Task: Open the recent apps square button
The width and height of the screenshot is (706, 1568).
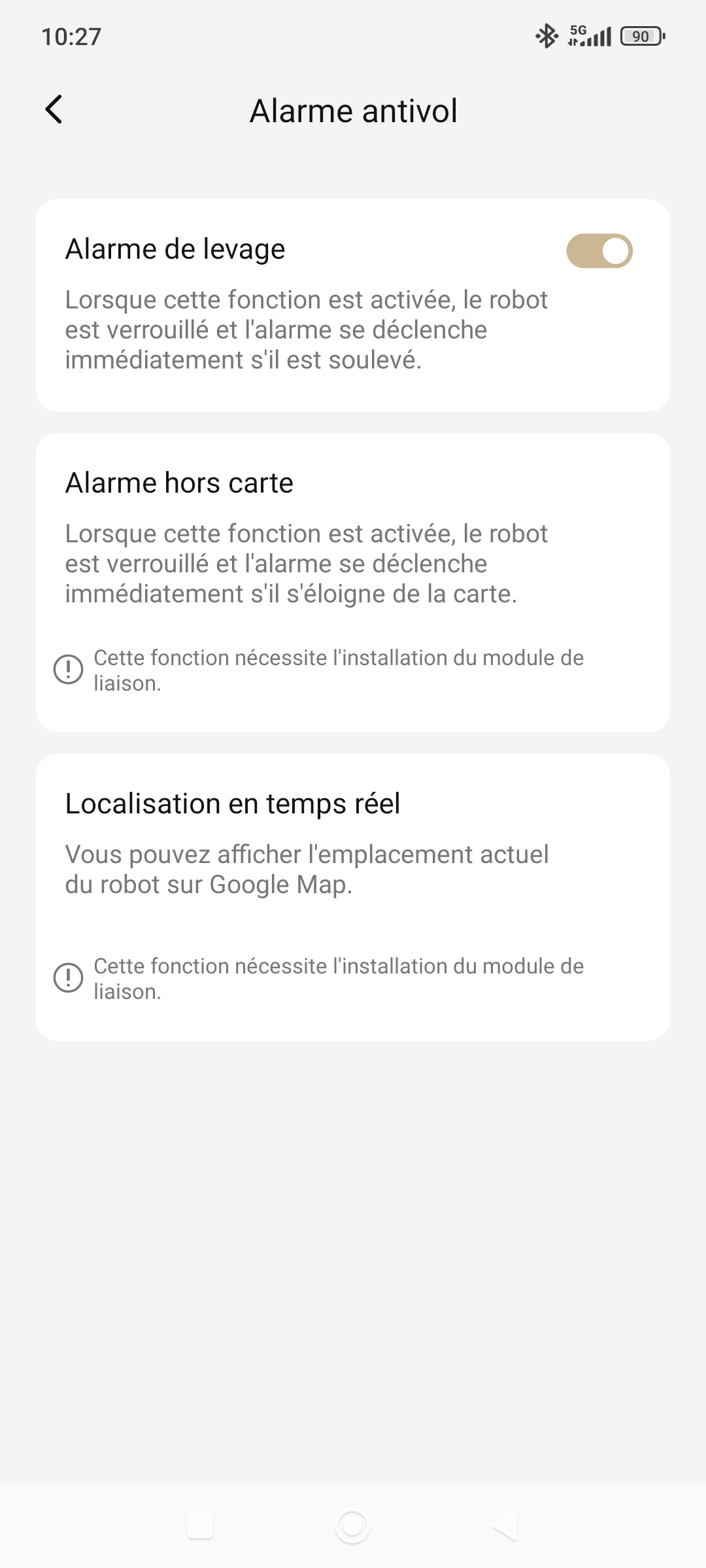Action: 200,1526
